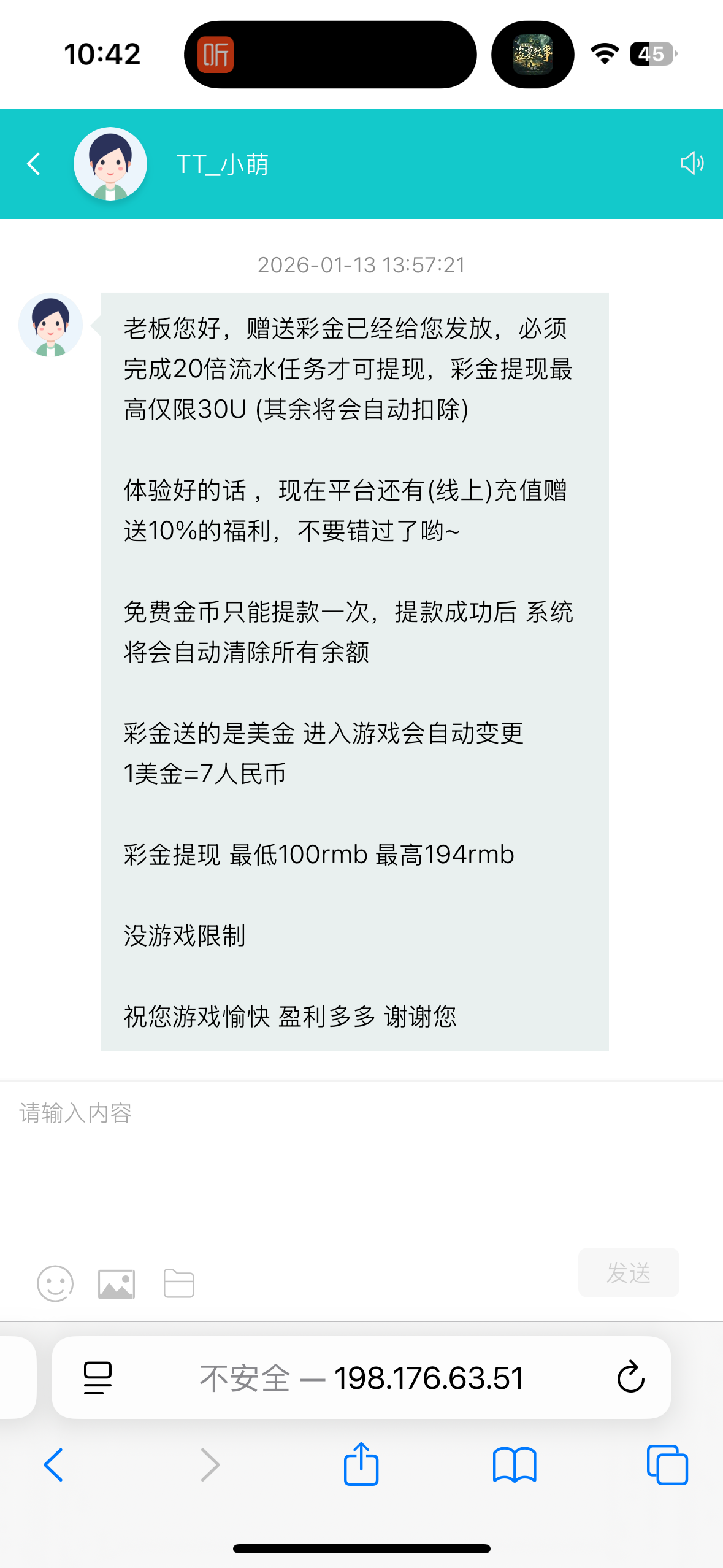
Task: Open the file attachment icon
Action: [178, 1283]
